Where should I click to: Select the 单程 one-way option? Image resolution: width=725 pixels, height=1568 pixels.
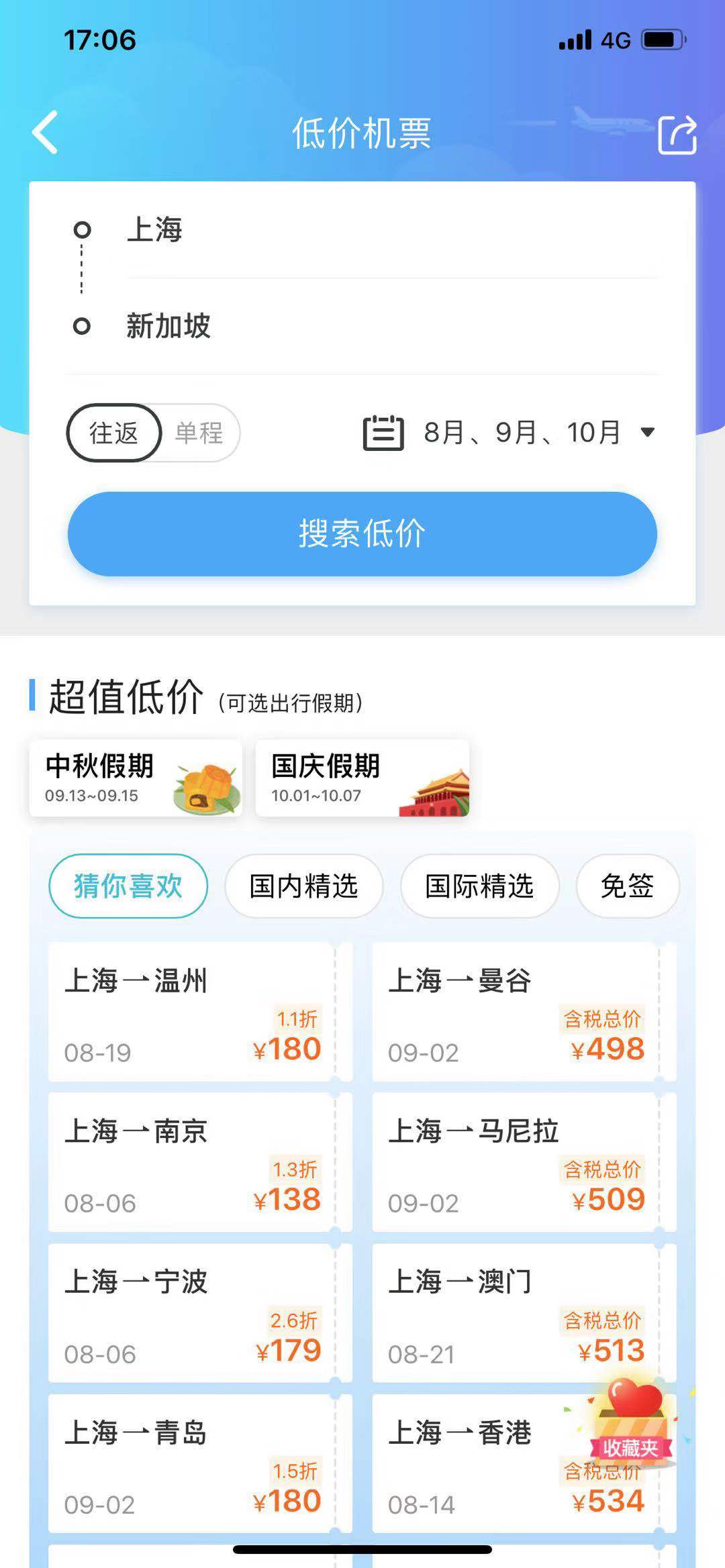point(199,433)
